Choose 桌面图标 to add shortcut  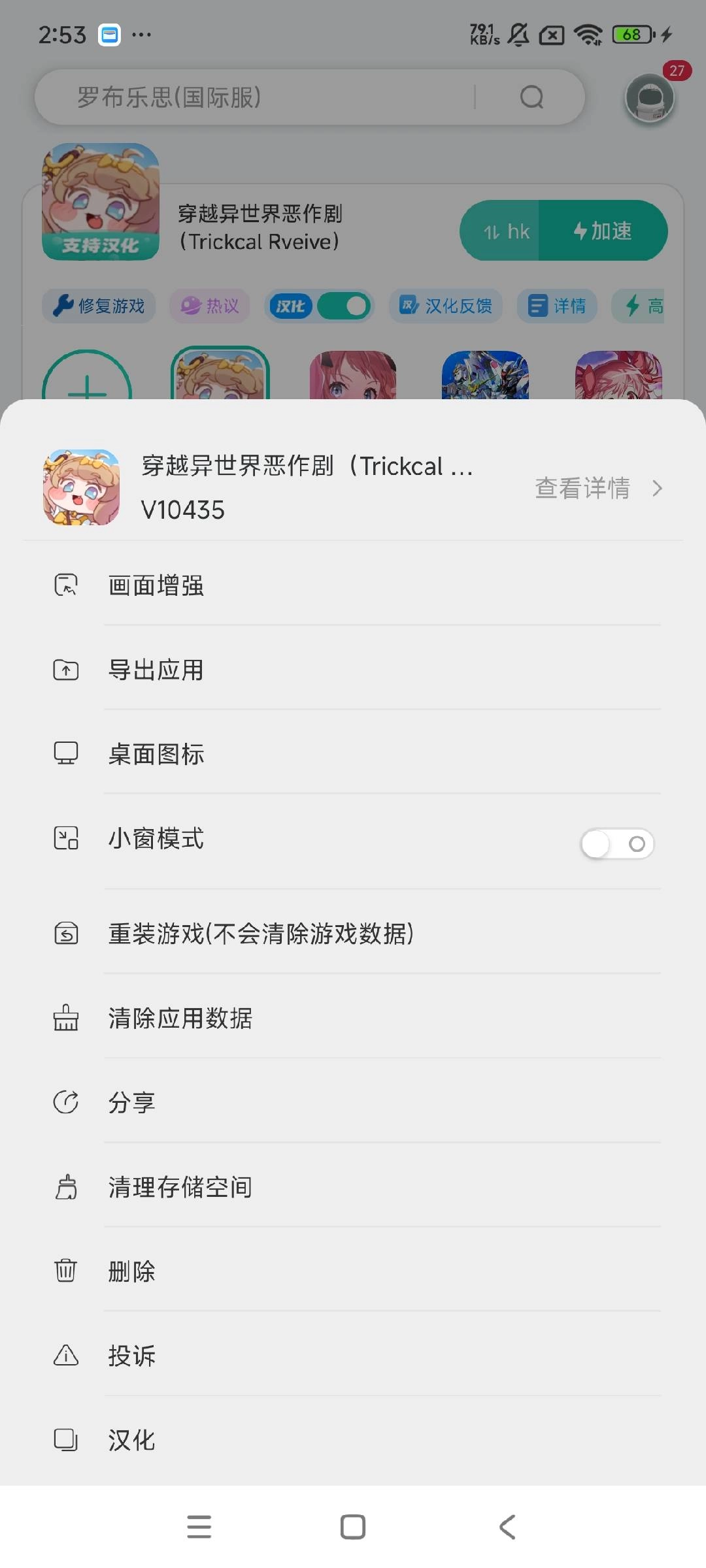click(x=156, y=754)
